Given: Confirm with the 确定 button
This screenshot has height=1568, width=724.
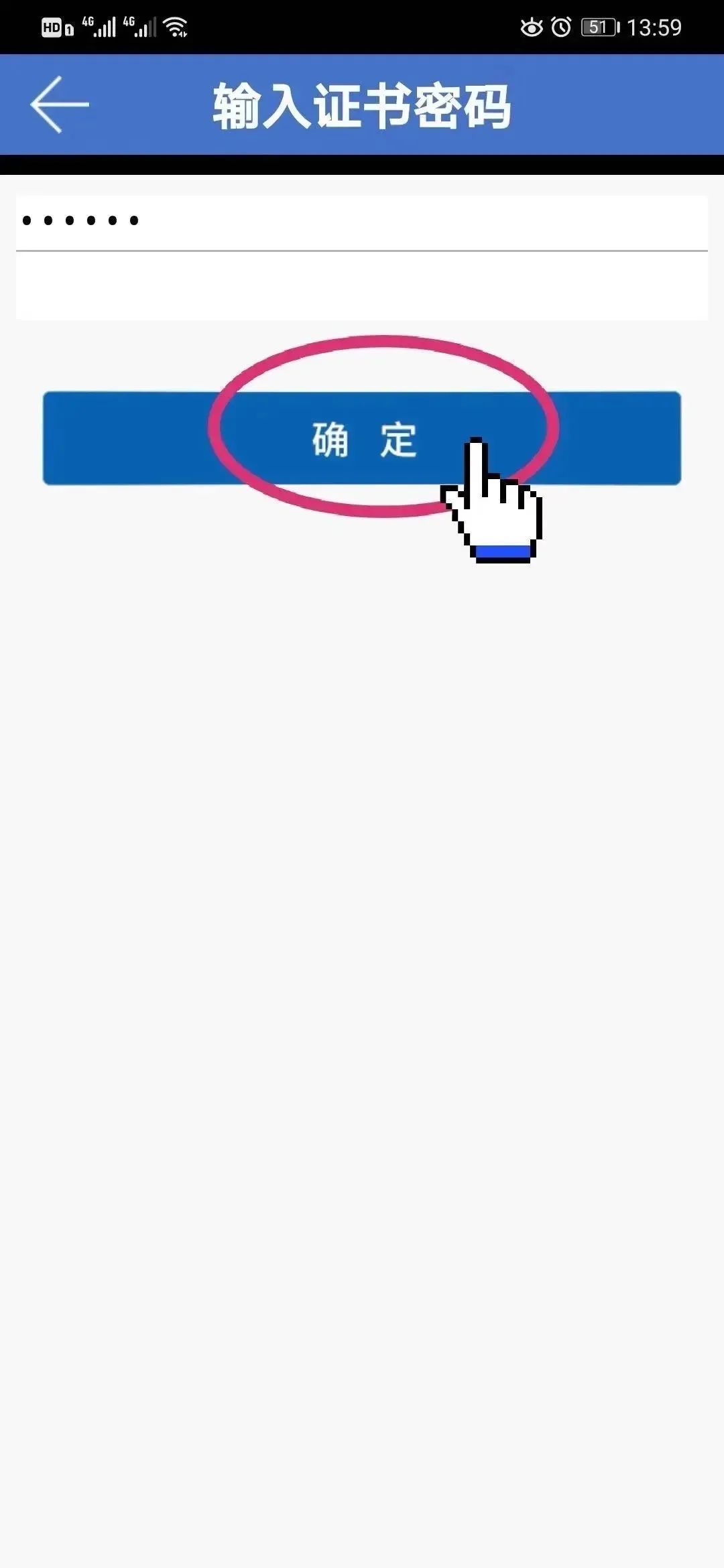Looking at the screenshot, I should coord(362,438).
